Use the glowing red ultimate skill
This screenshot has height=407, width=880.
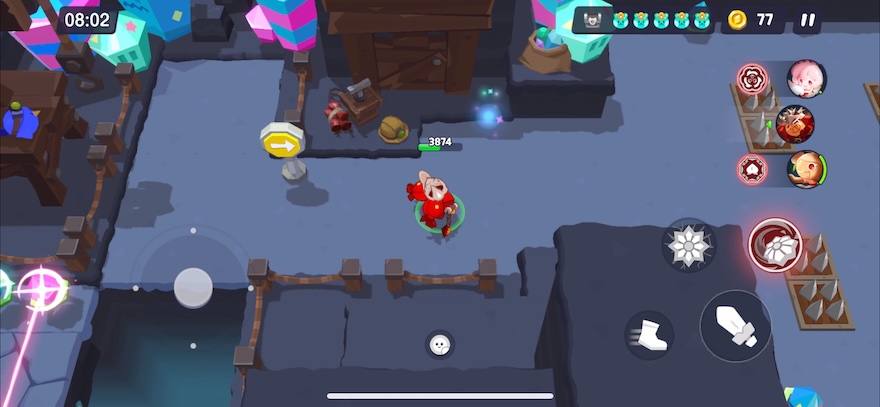coord(775,244)
